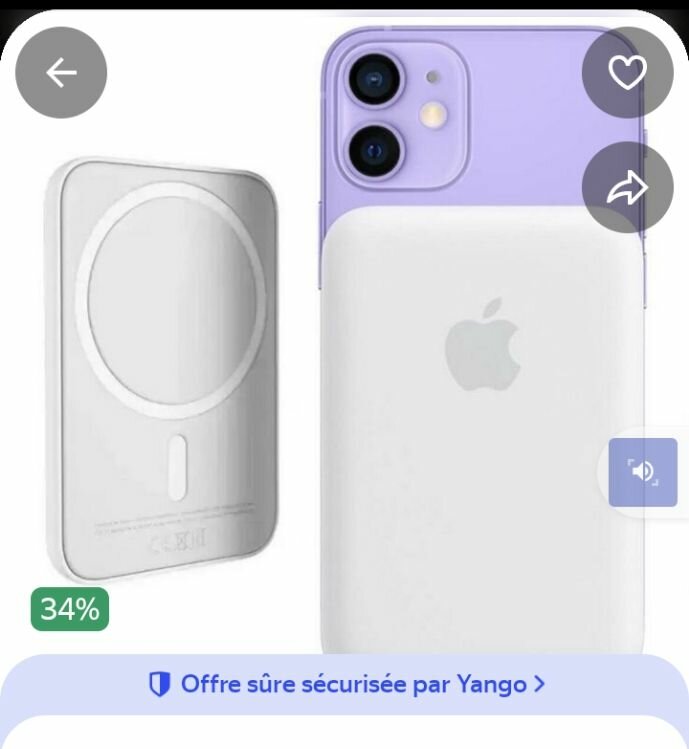The image size is (689, 749).
Task: Add this product to favorites
Action: [x=628, y=72]
